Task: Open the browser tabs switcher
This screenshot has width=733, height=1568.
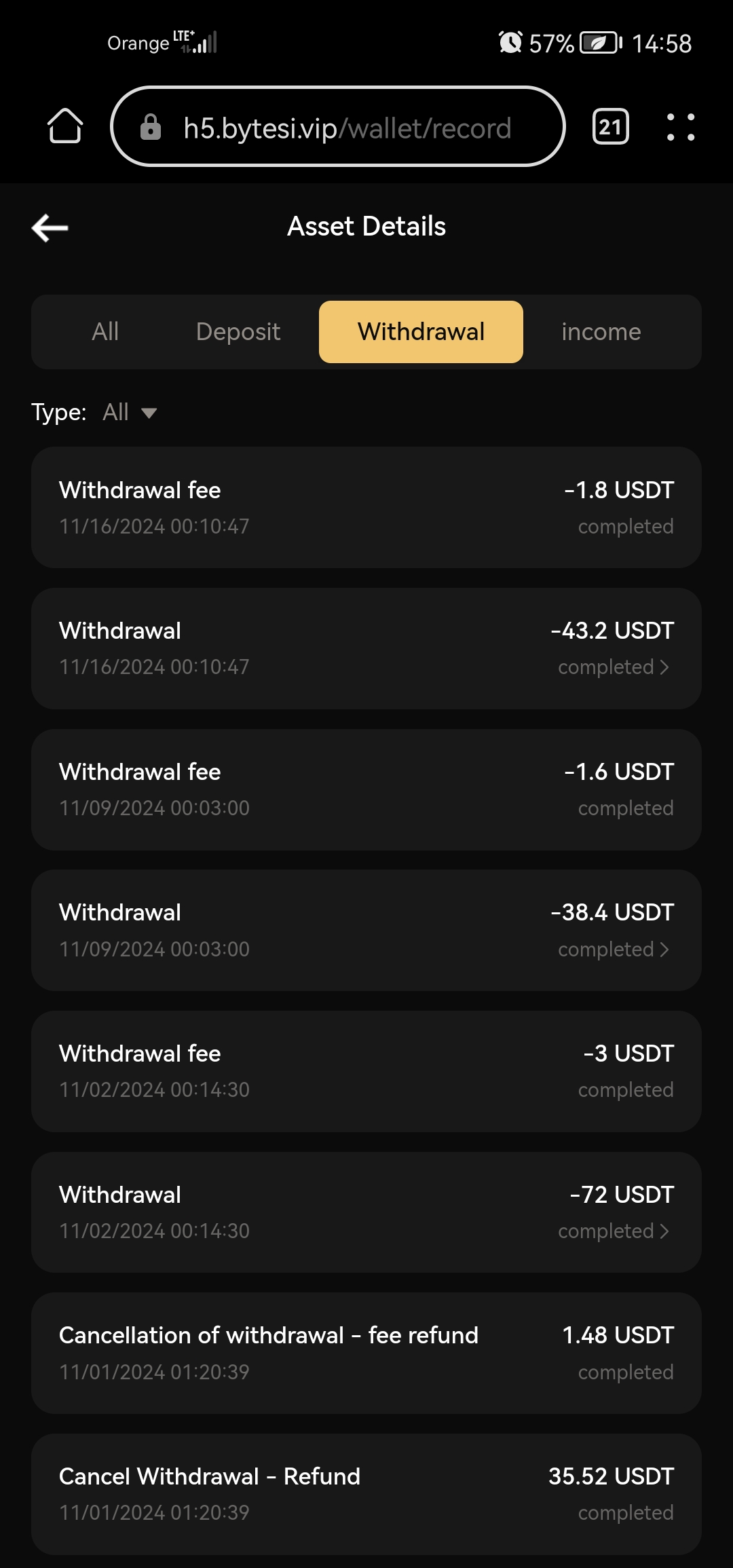Action: 611,126
